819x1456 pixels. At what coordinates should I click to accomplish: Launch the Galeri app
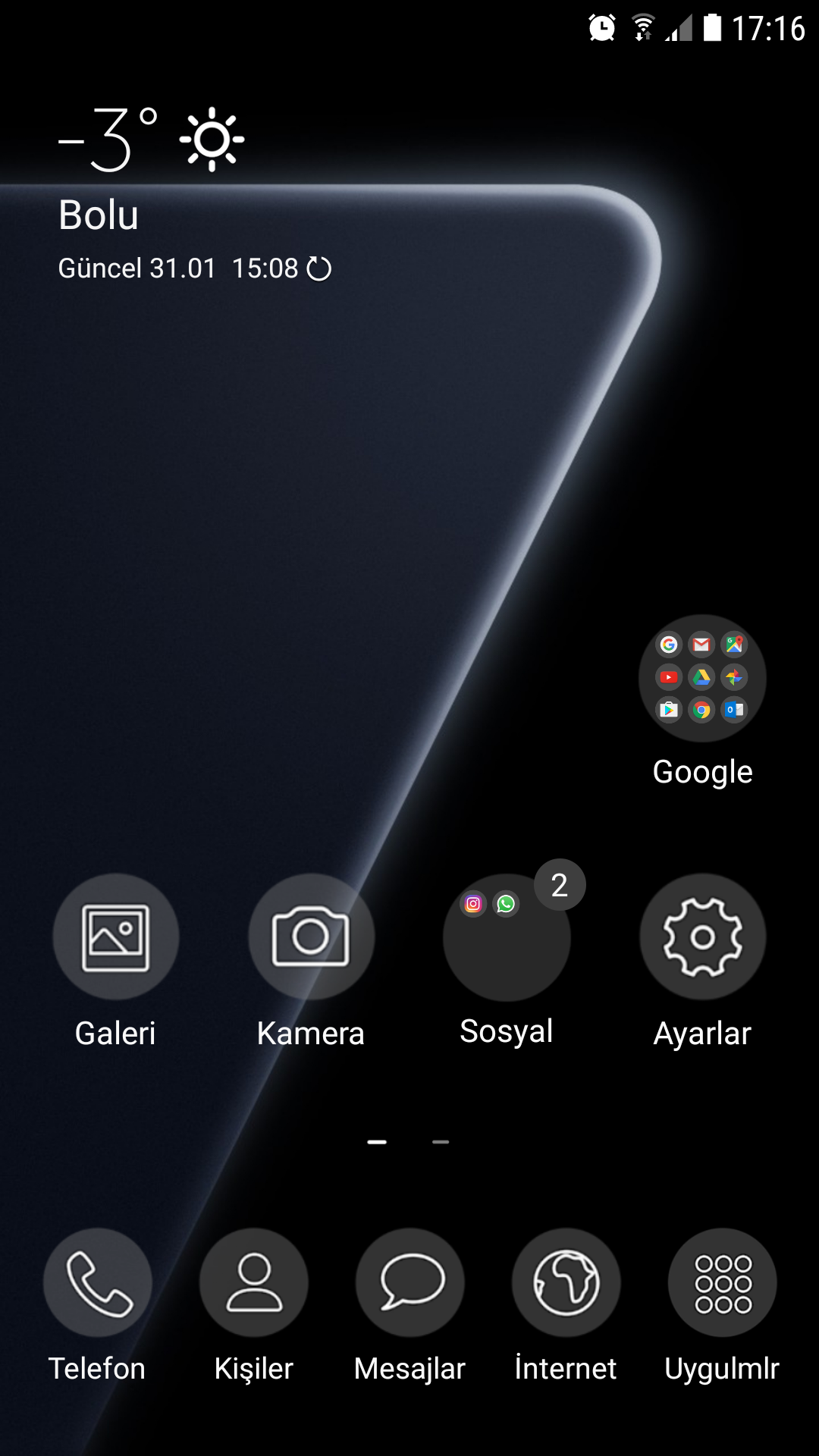coord(115,937)
